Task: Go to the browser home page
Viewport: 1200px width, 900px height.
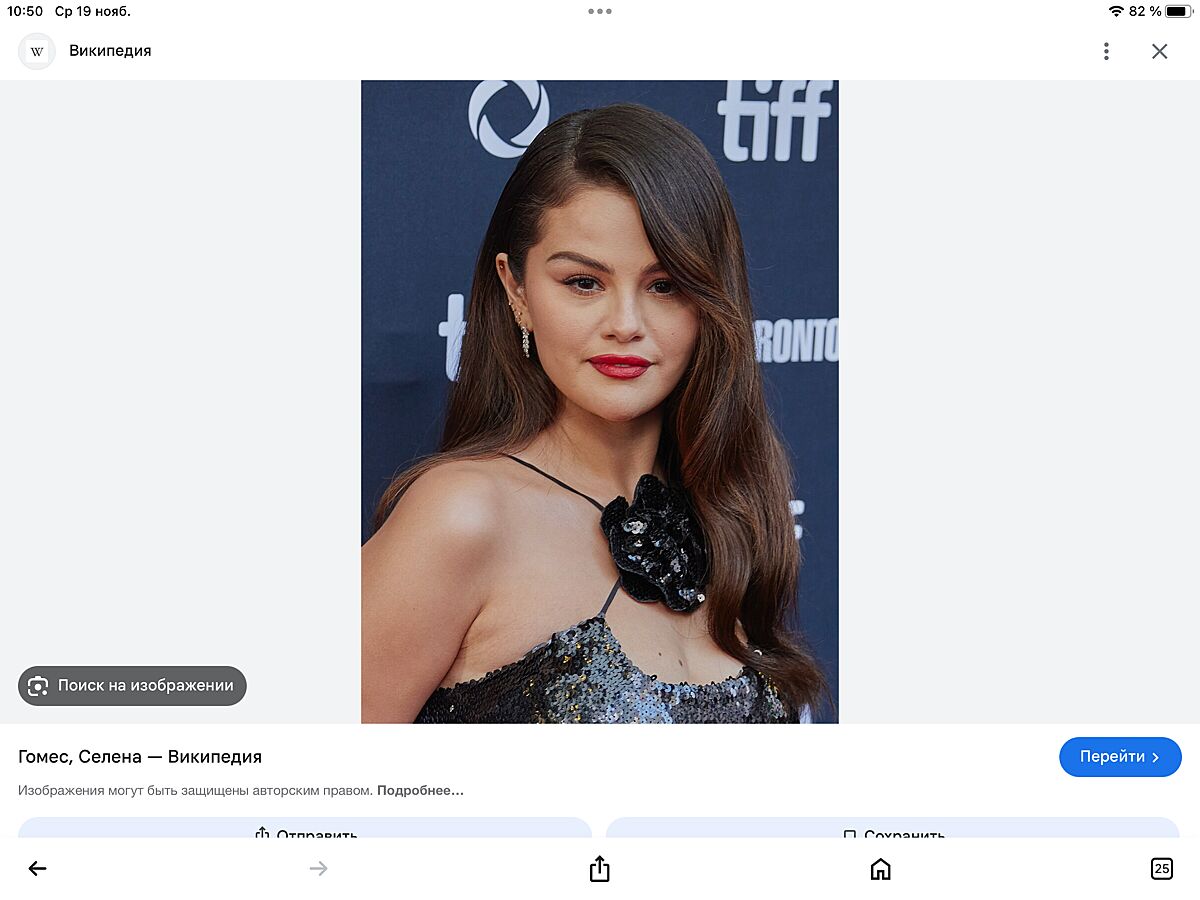Action: point(880,869)
